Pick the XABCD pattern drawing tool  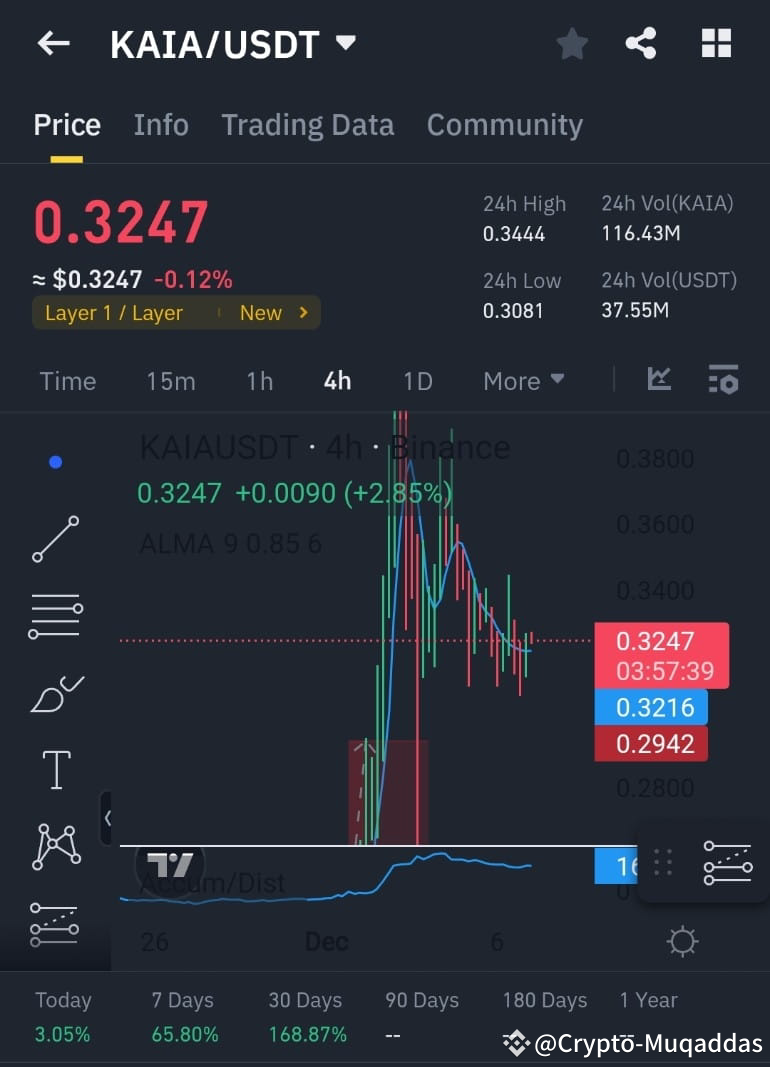[x=54, y=846]
